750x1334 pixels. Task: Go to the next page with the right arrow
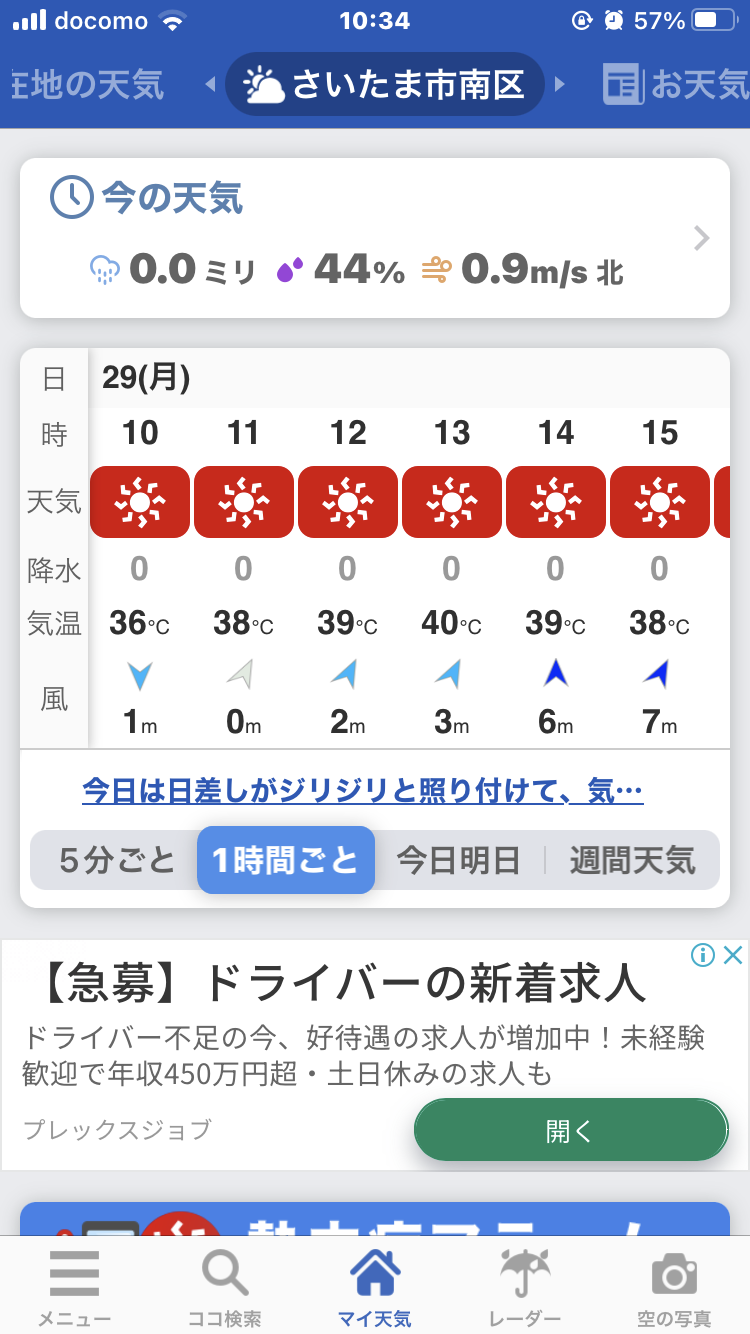[x=560, y=85]
